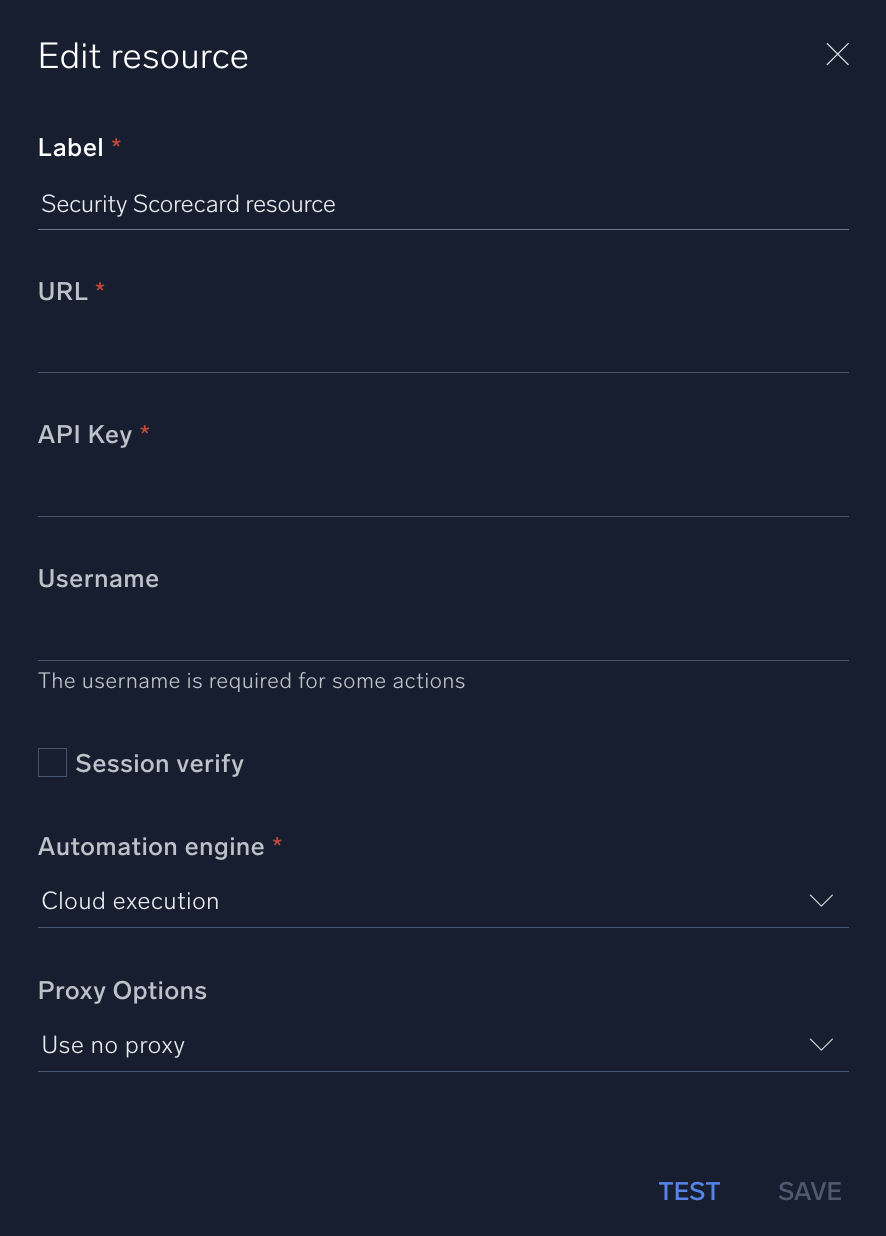Click the Session verify checkbox square
Viewport: 886px width, 1236px height.
pos(52,762)
